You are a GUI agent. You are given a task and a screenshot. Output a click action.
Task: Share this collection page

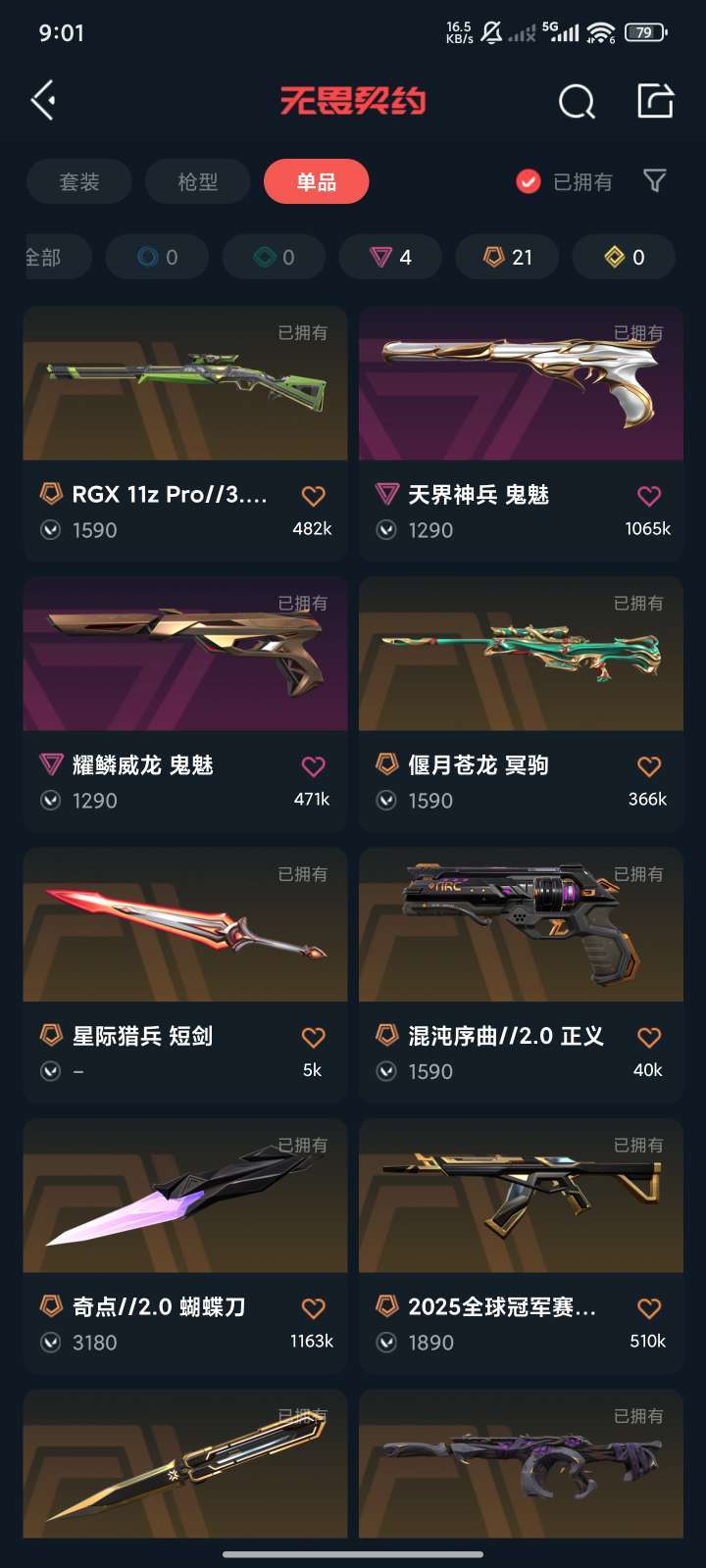pyautogui.click(x=655, y=100)
